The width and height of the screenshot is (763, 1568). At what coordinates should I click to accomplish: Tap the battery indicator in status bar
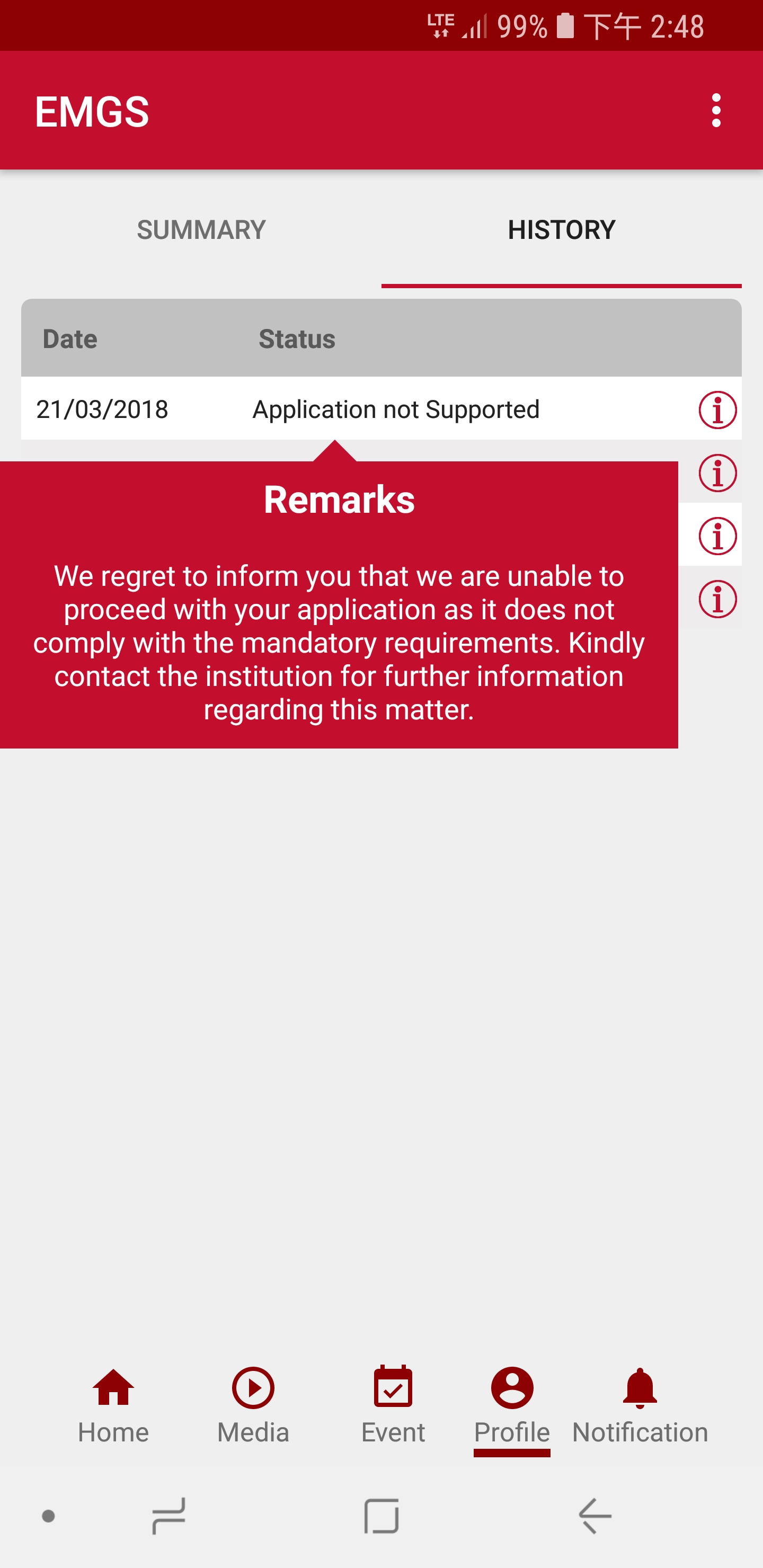tap(565, 25)
